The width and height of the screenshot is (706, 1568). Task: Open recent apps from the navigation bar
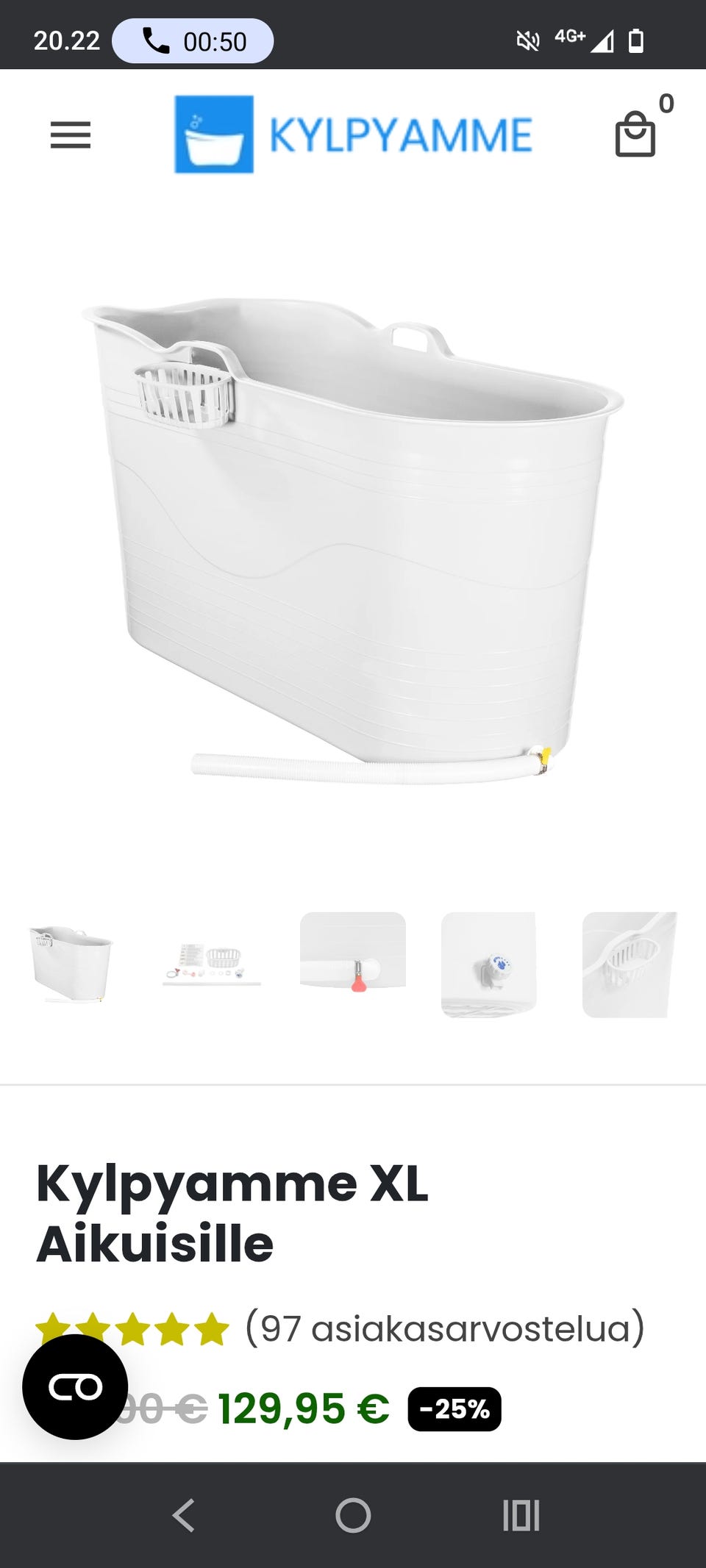tap(521, 1515)
